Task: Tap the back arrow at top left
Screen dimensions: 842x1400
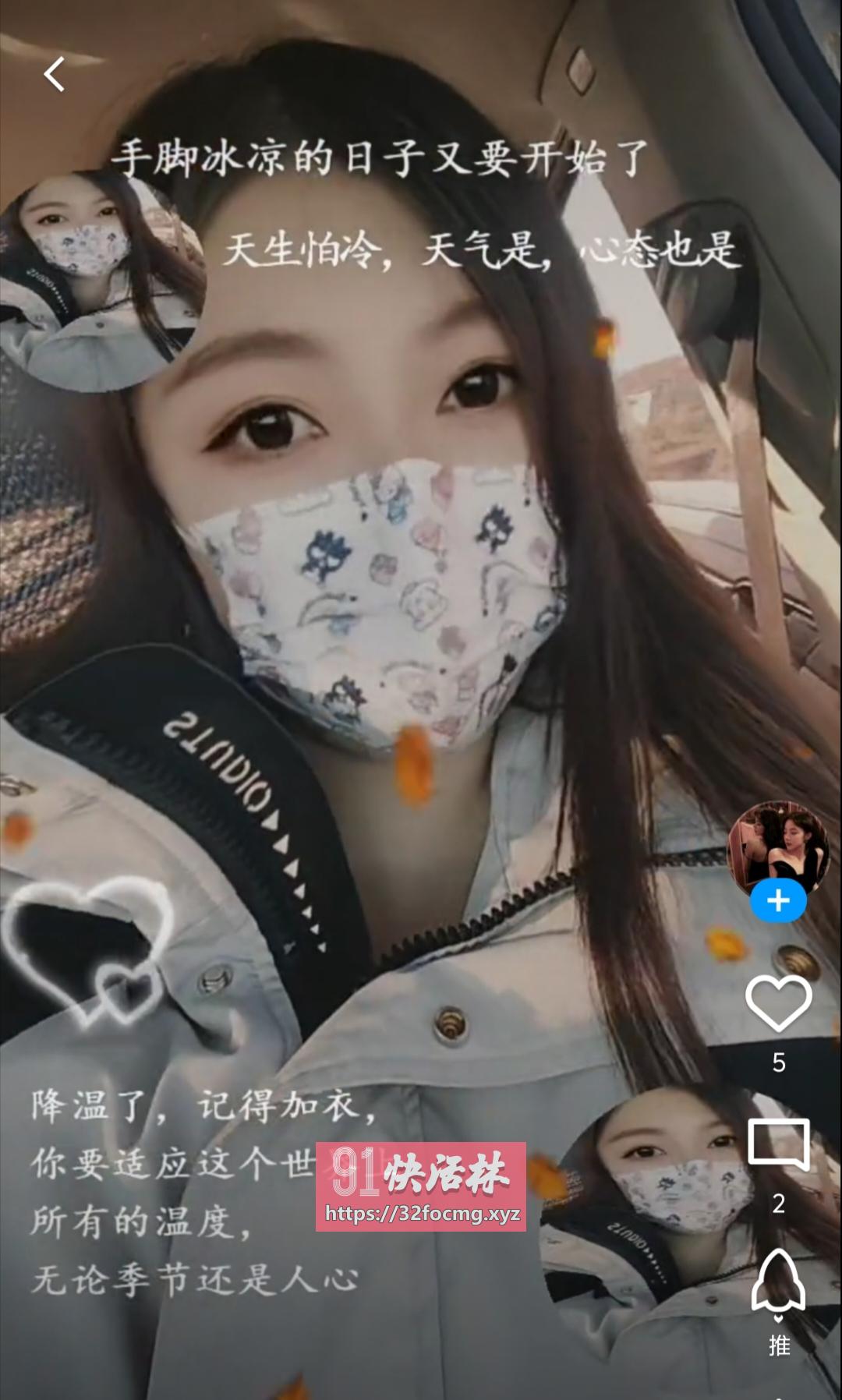Action: (53, 73)
